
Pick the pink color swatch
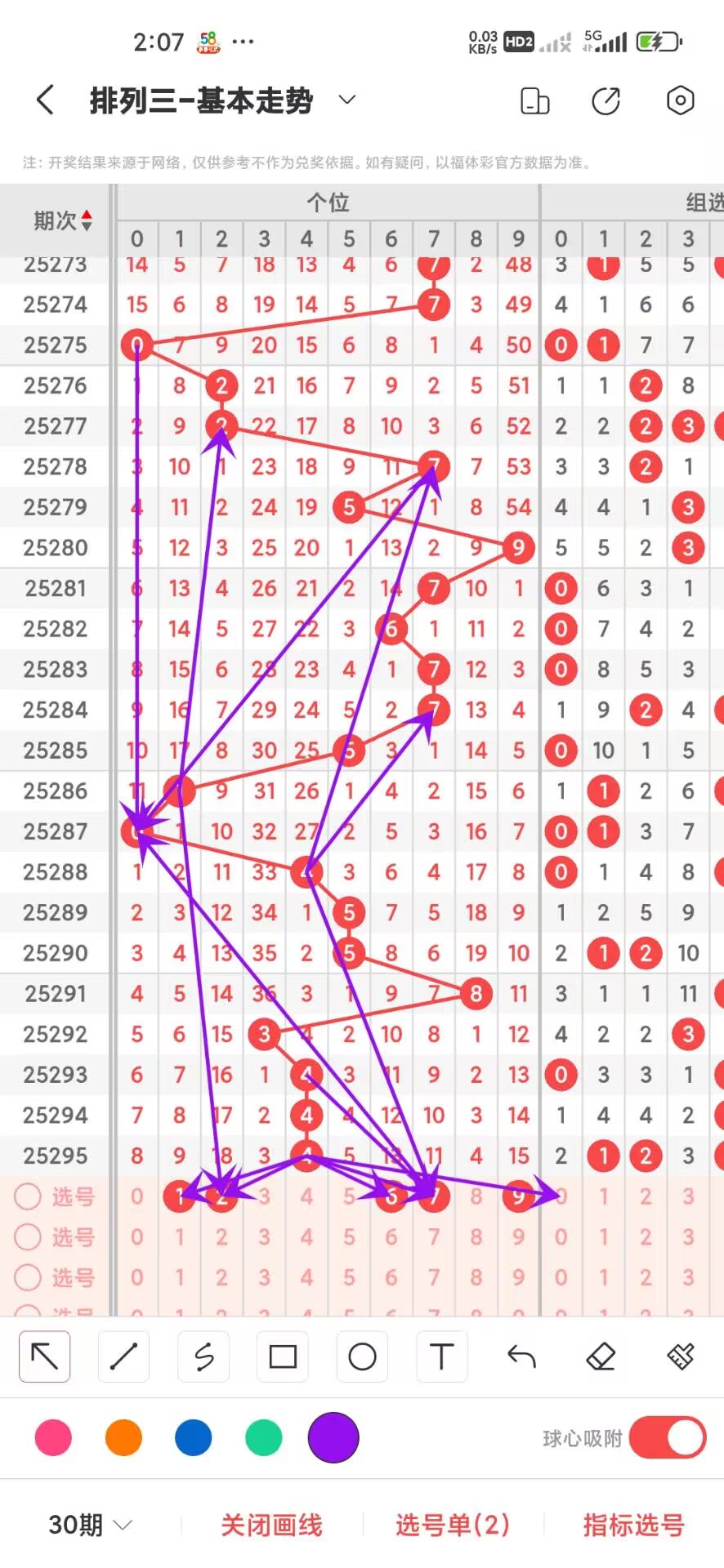click(x=53, y=1437)
